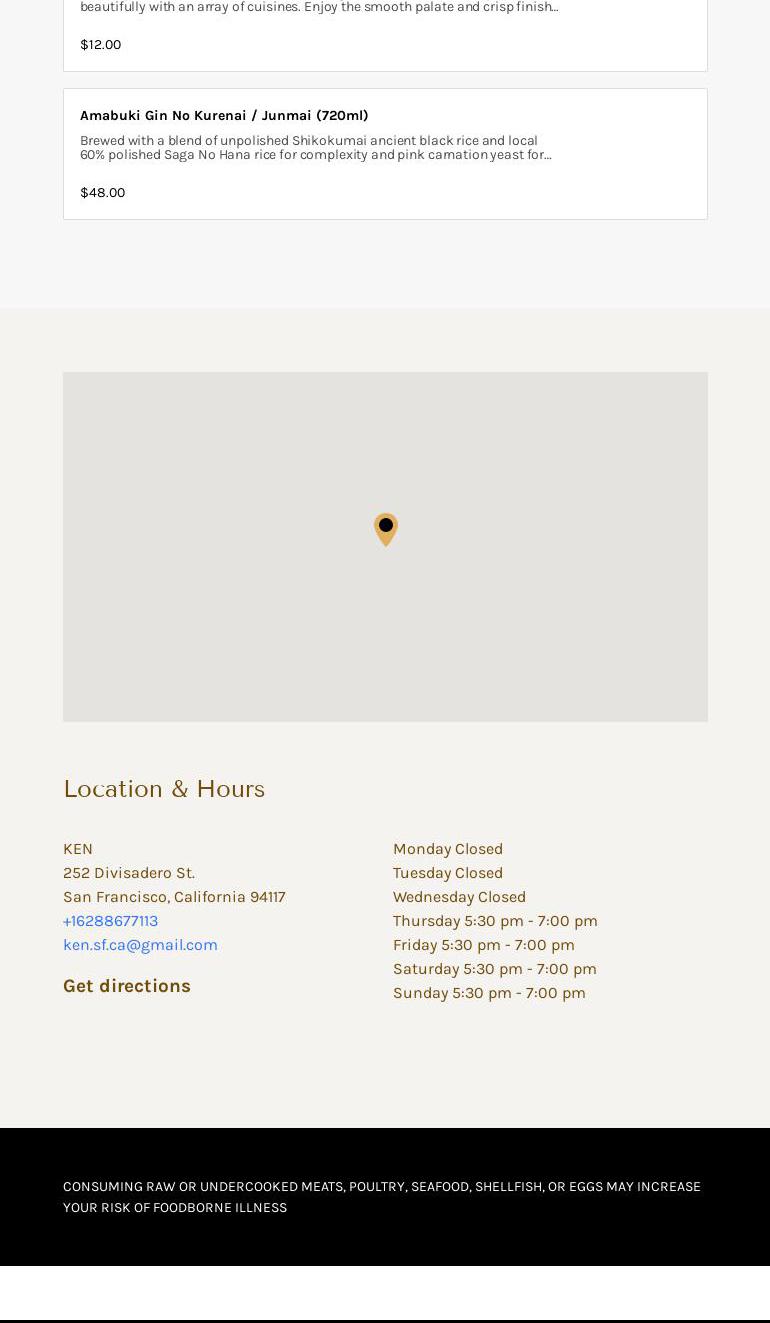Open Get directions link

(127, 985)
